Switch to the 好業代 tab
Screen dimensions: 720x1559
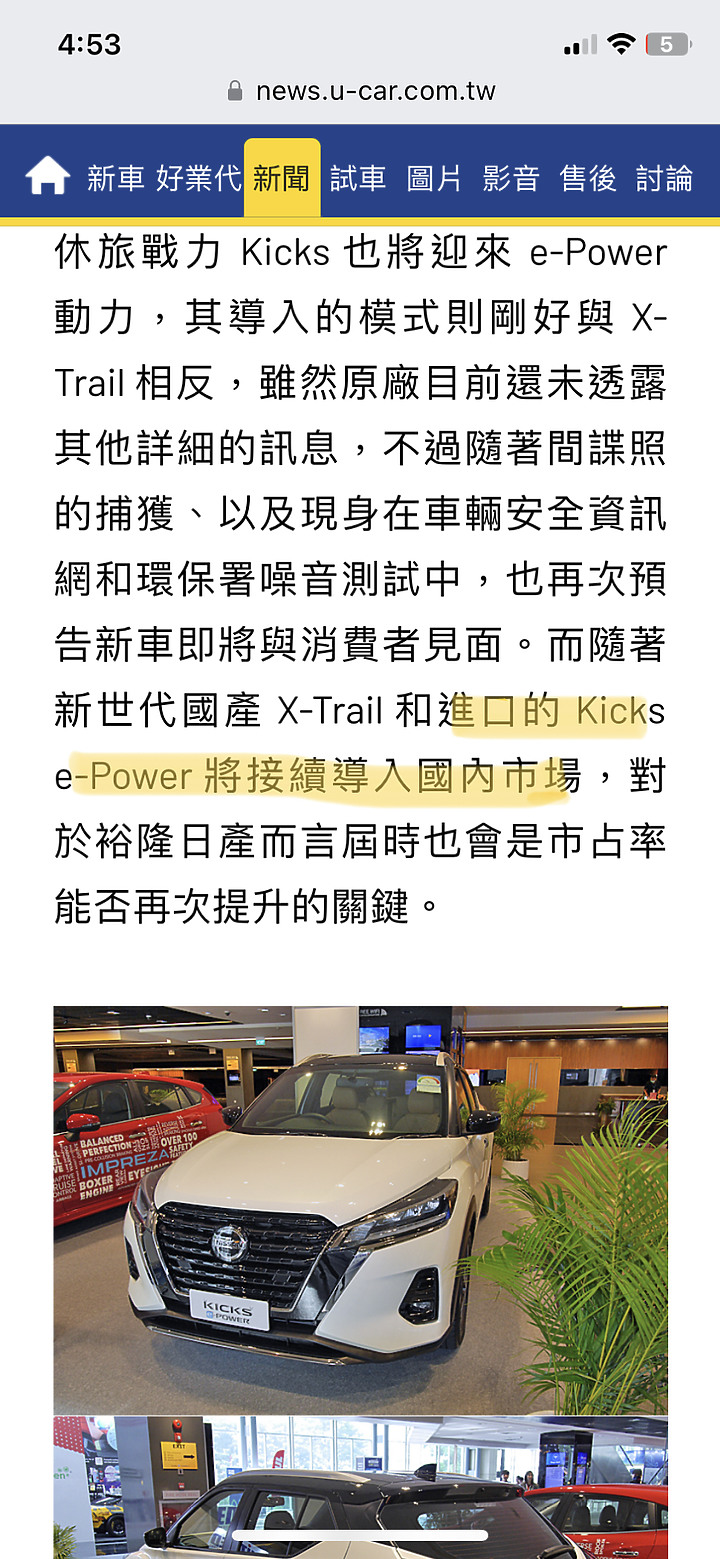(199, 179)
